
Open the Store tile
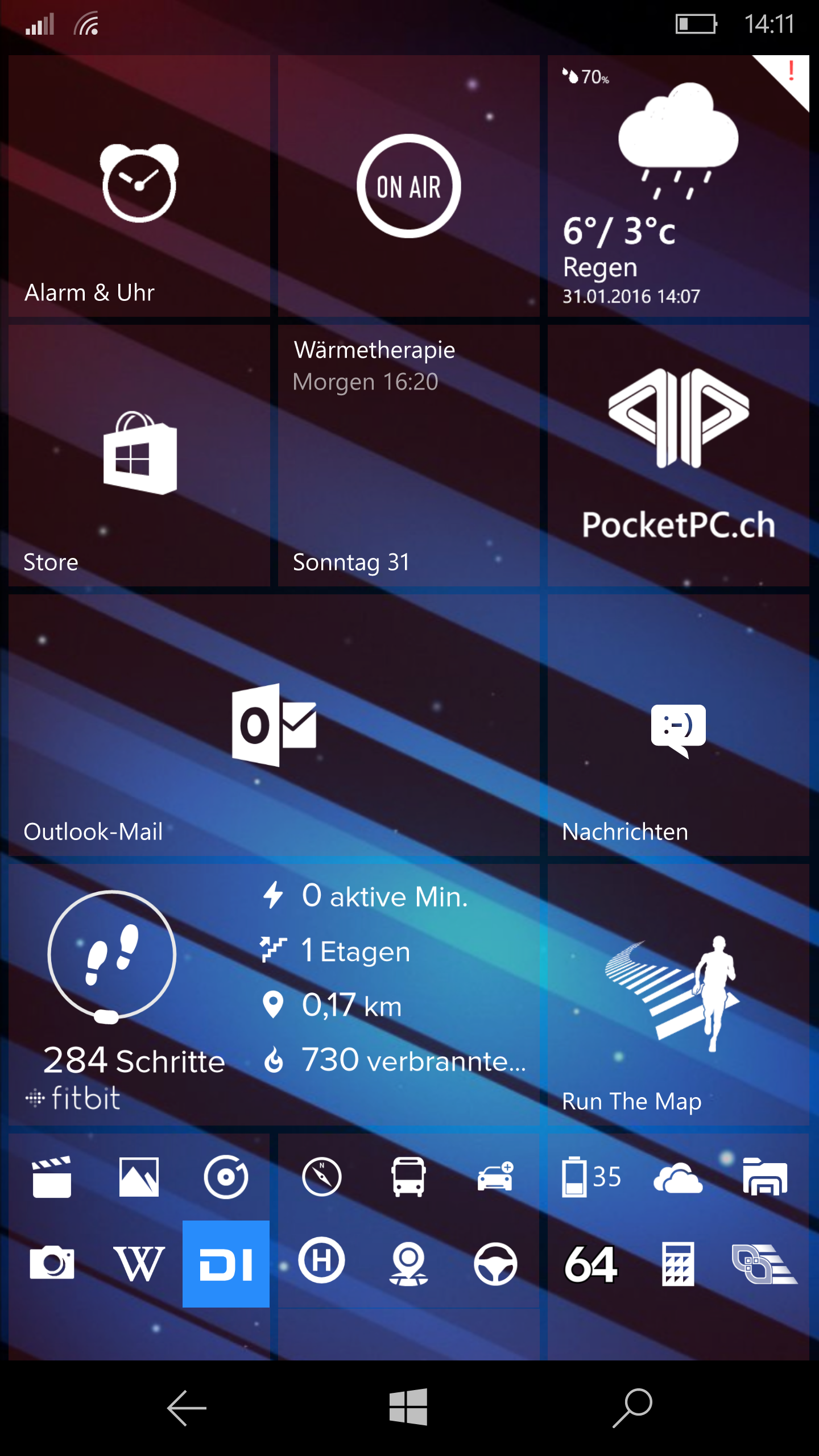coord(139,456)
